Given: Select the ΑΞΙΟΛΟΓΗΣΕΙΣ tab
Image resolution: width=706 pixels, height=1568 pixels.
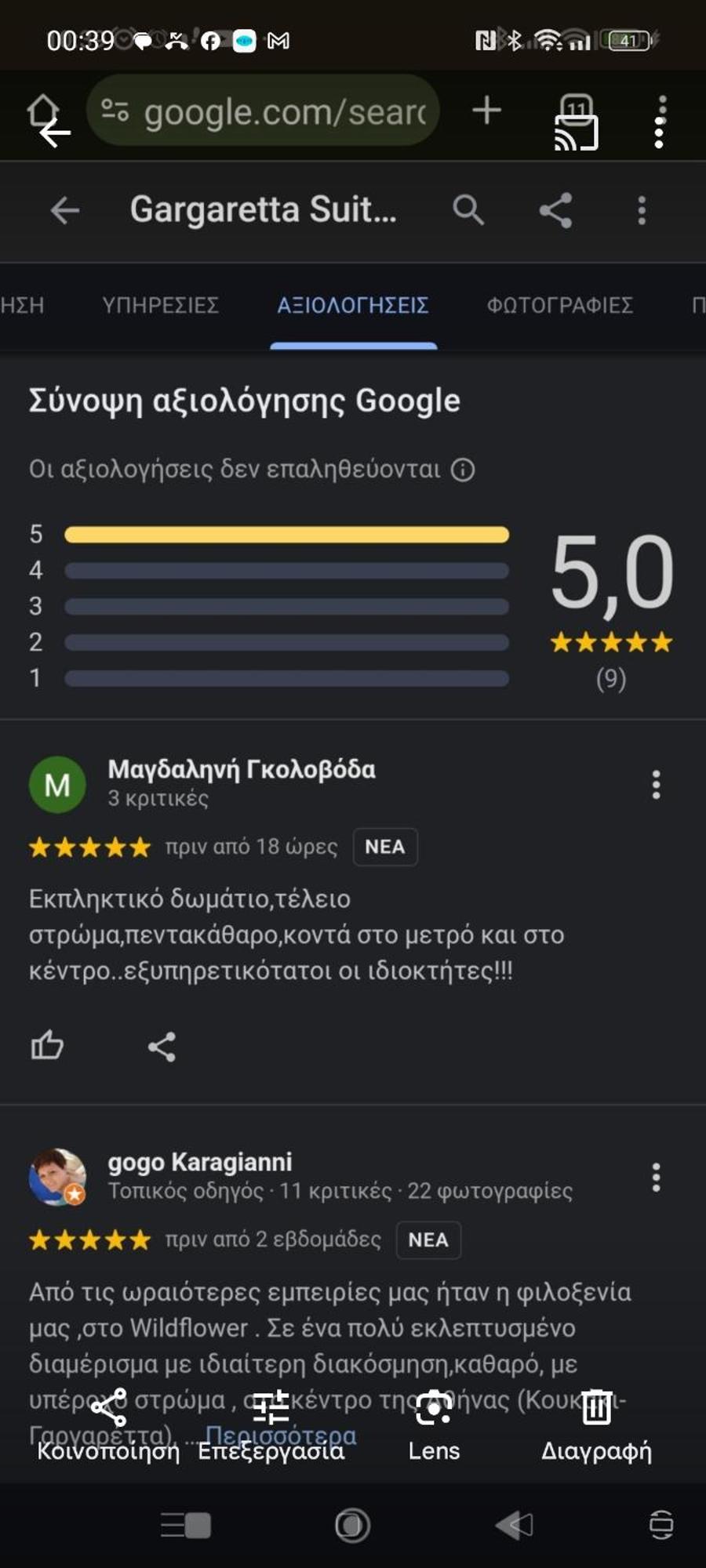Looking at the screenshot, I should pos(353,306).
